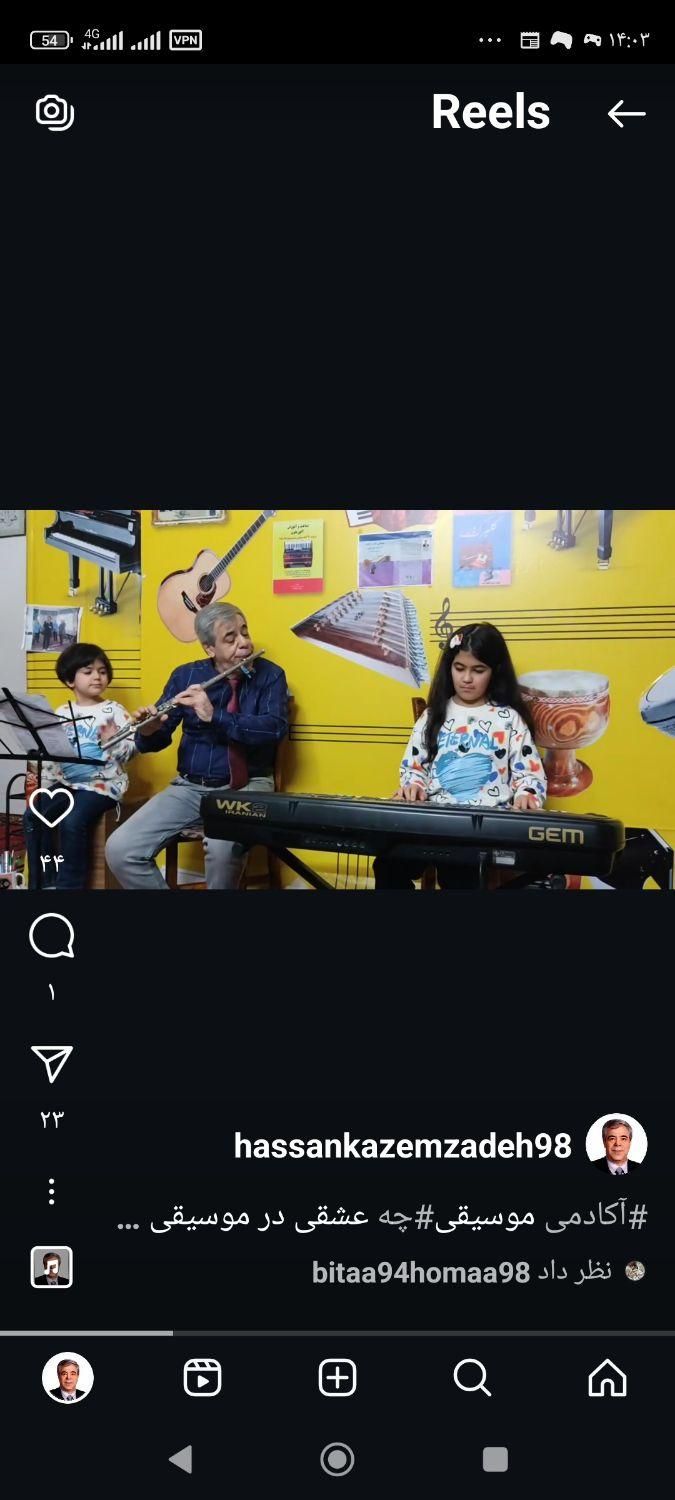Share this reel via the paper plane icon
The image size is (675, 1500).
point(52,1065)
